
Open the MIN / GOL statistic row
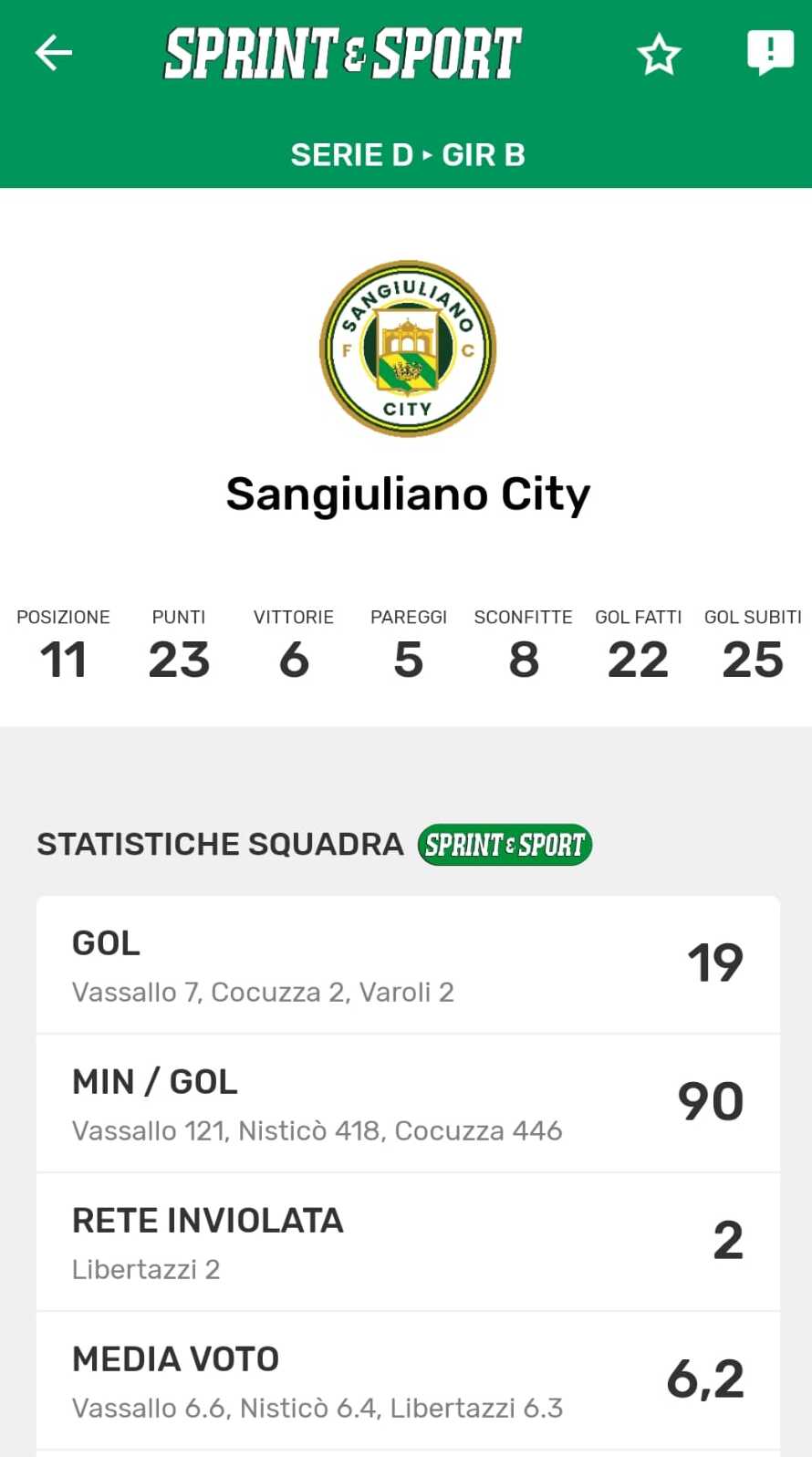point(408,1104)
